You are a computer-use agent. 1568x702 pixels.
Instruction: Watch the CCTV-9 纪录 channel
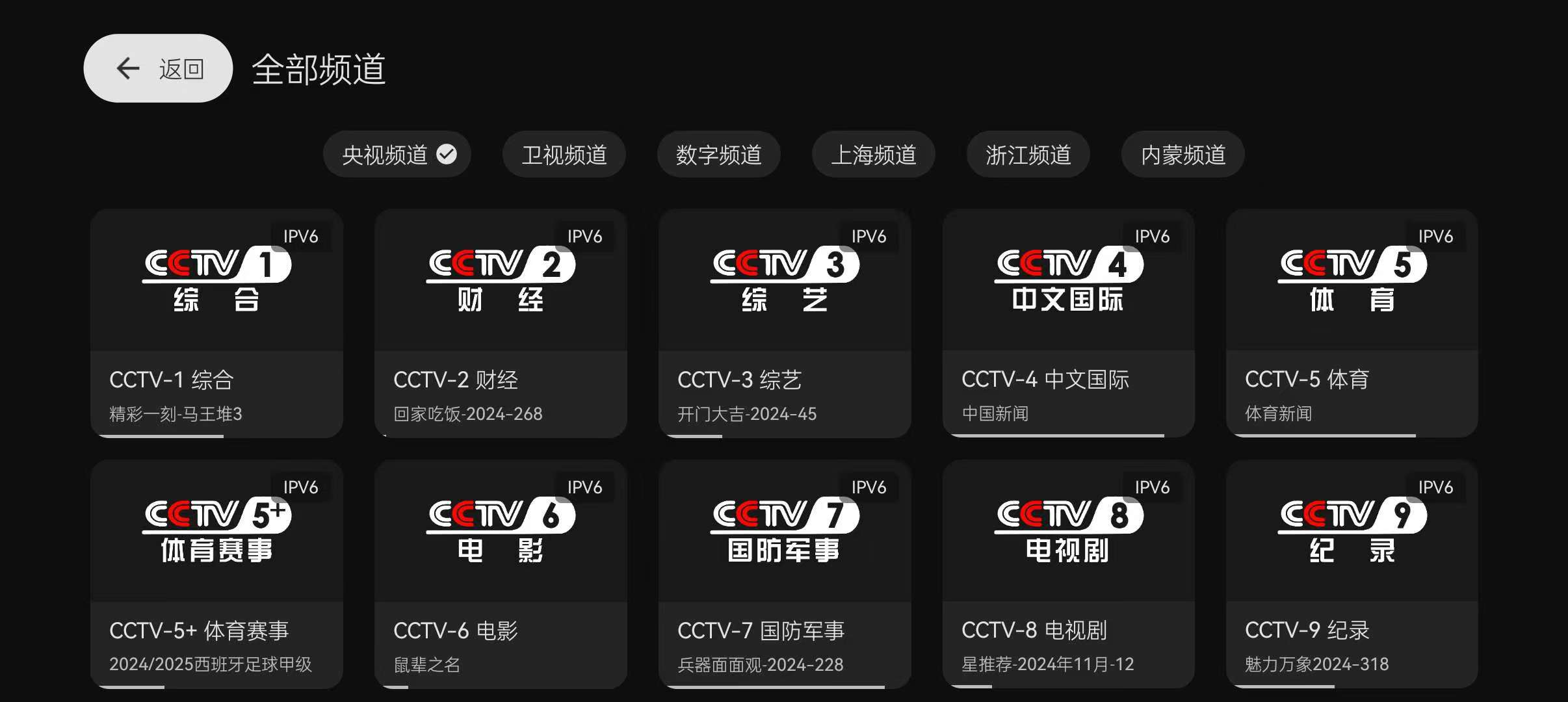click(1352, 574)
